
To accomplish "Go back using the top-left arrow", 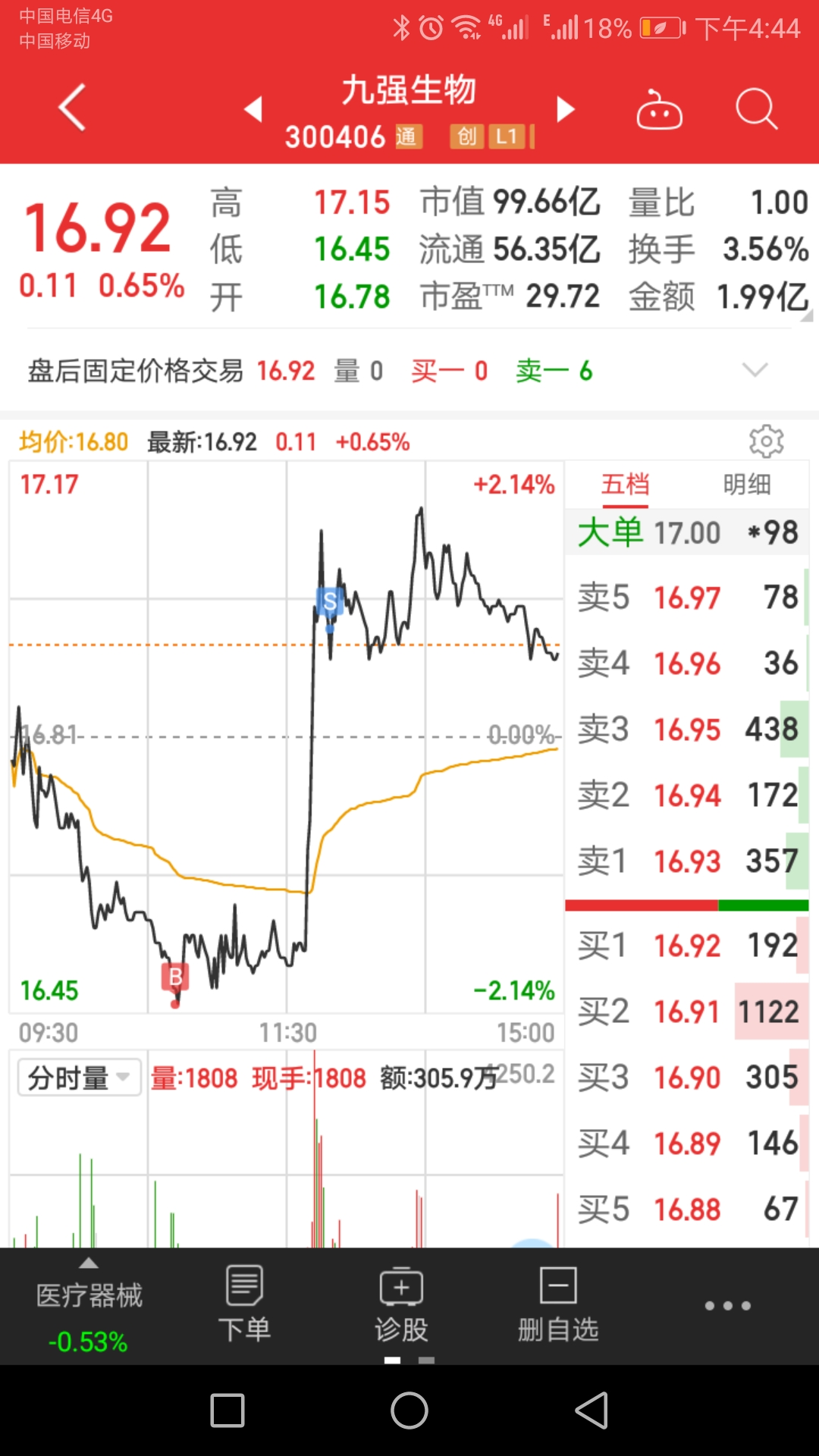I will [72, 108].
